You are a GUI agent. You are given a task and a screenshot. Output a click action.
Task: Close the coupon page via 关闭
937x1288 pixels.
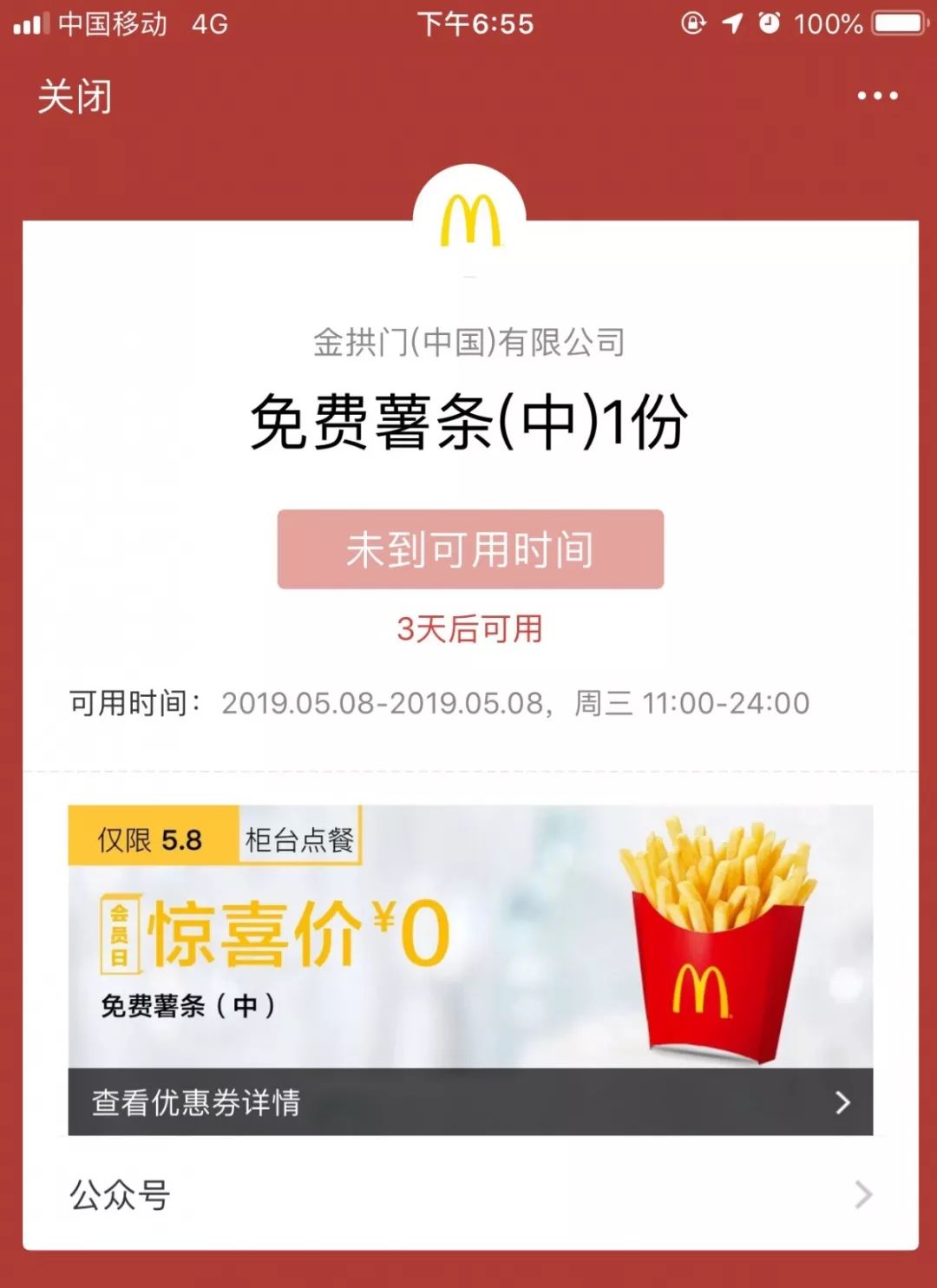point(75,96)
